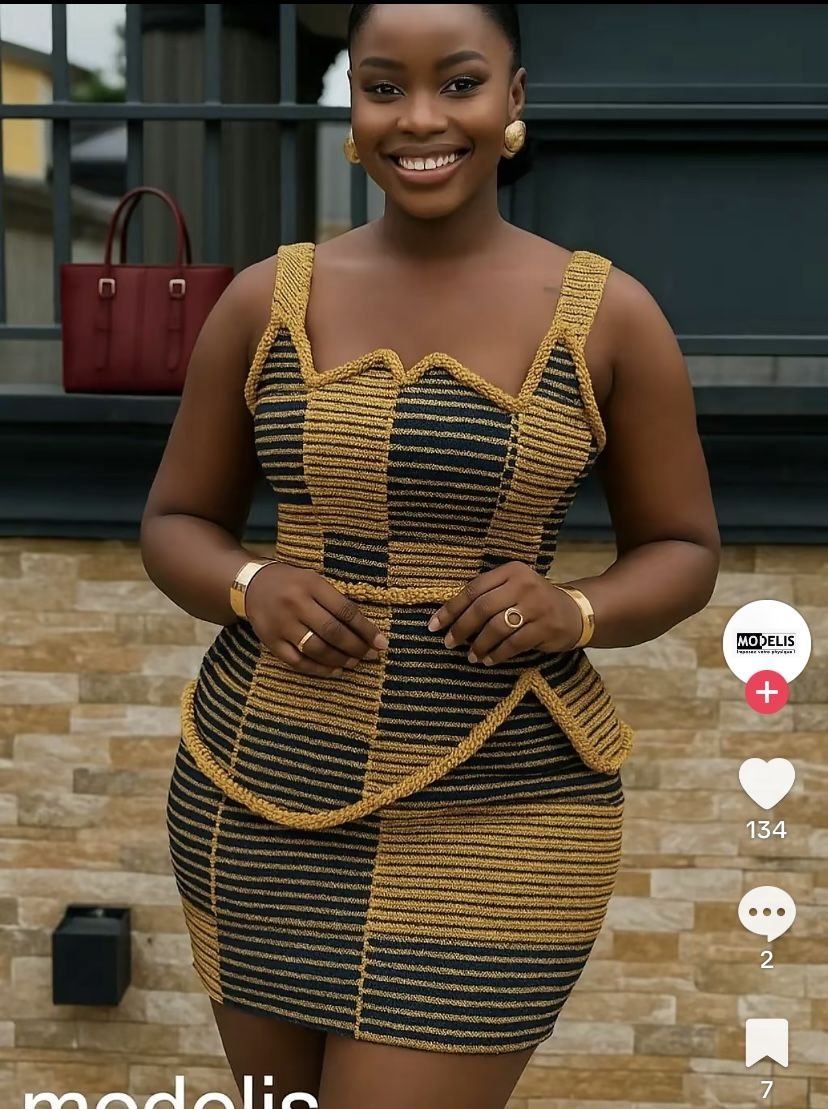Screen dimensions: 828x1109
Task: Open the comments on this video
Action: pyautogui.click(x=766, y=913)
